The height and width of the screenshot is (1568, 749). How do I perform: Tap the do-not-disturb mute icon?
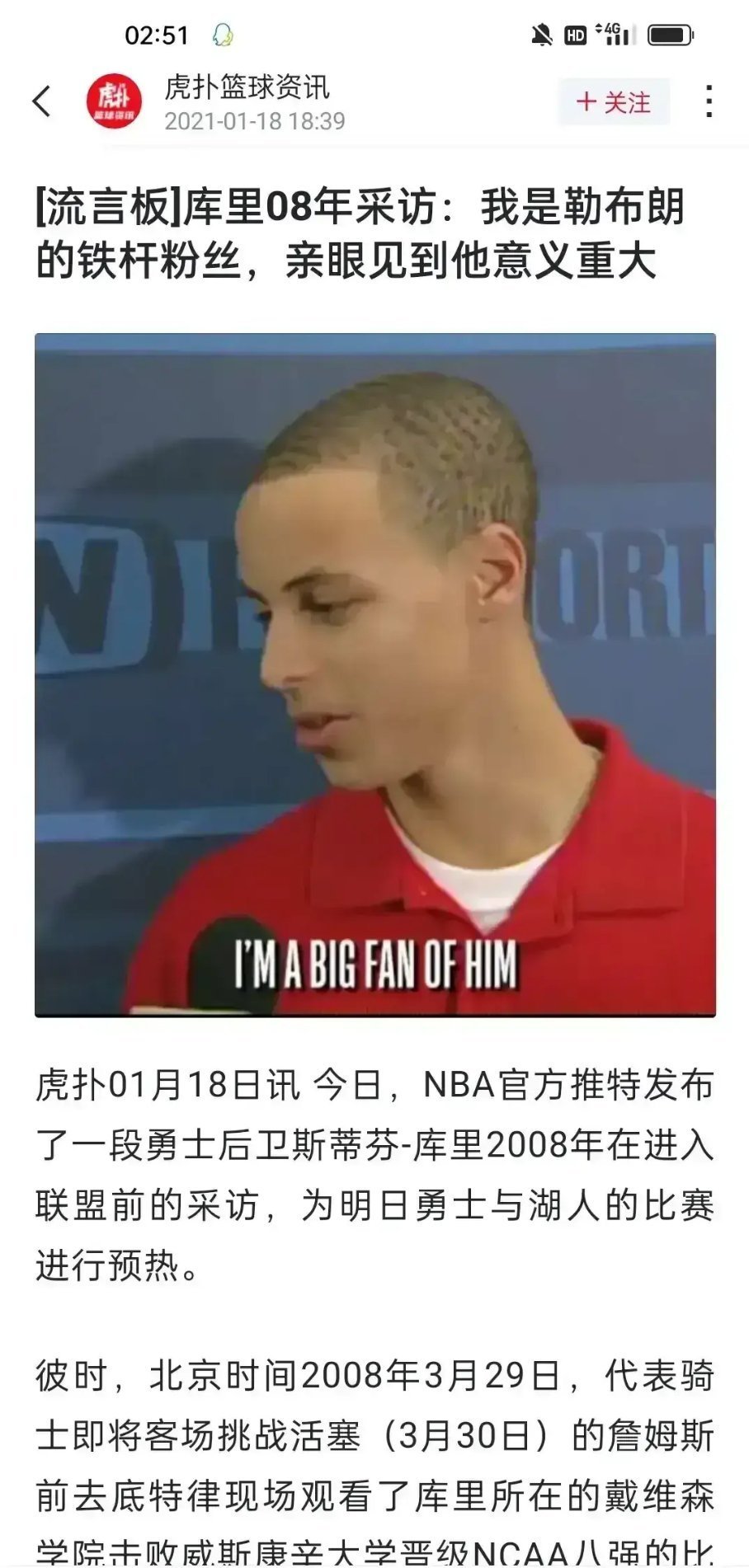[x=540, y=33]
